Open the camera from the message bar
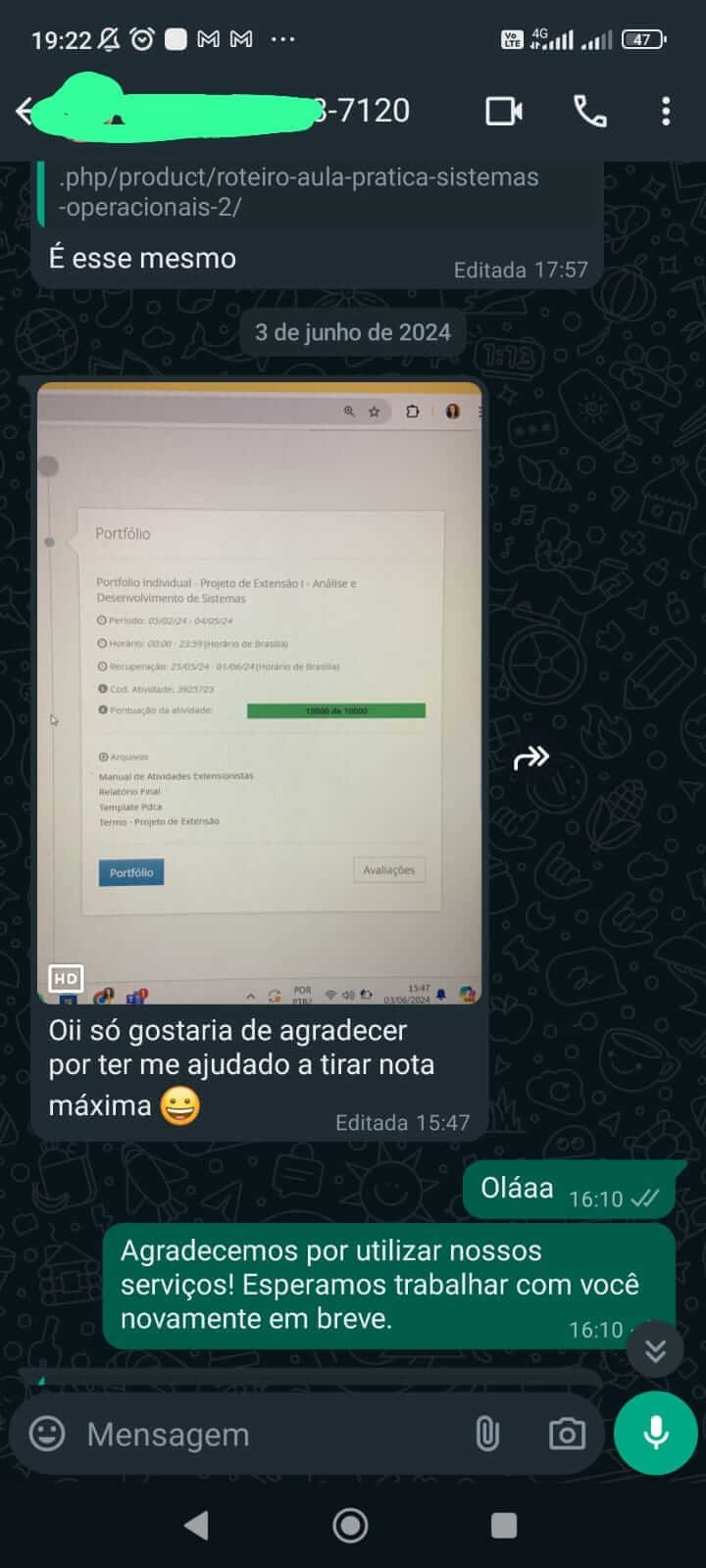 pos(567,1434)
